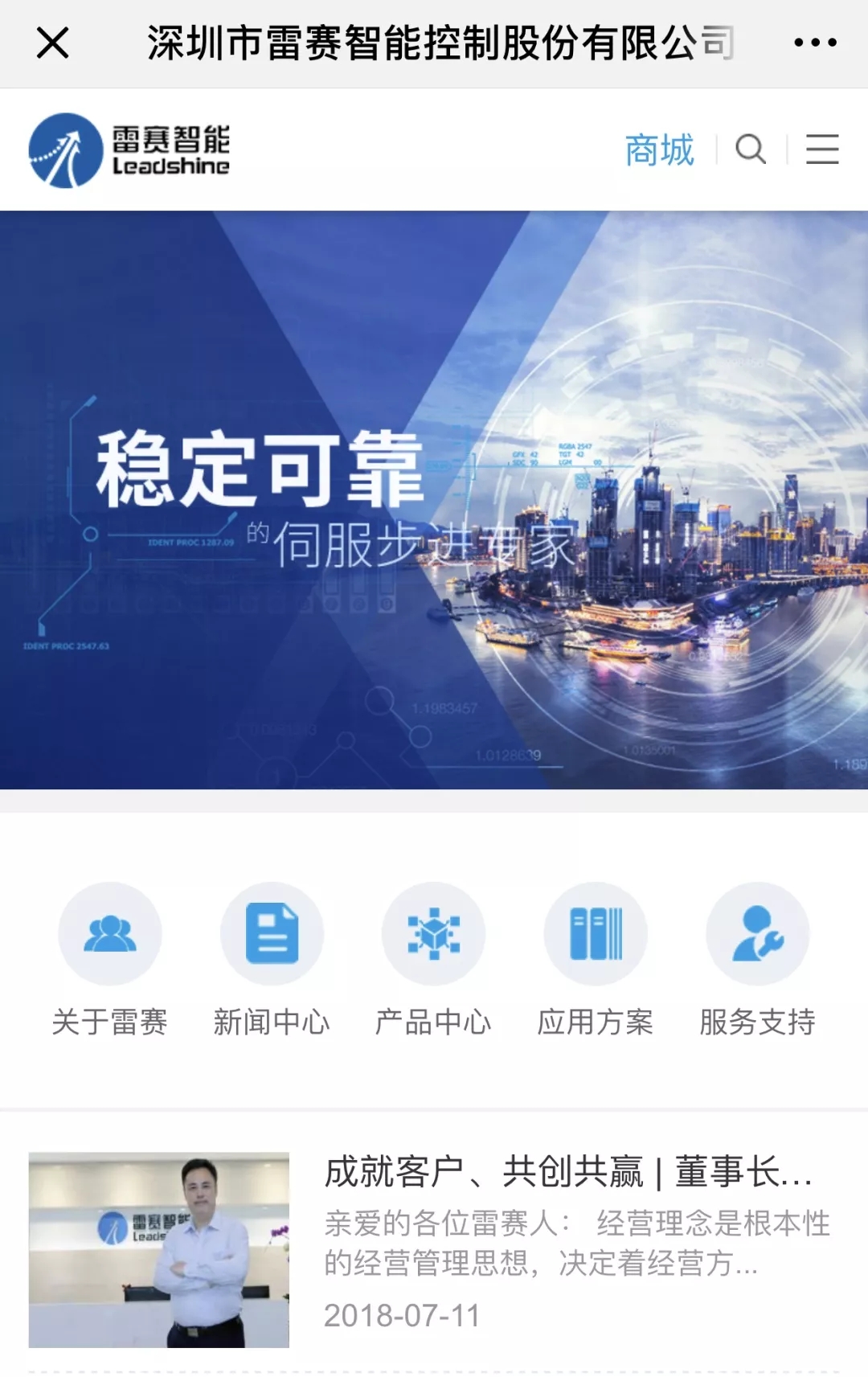Screen dimensions: 868x1377
Task: Open the 商城 store link
Action: 659,150
